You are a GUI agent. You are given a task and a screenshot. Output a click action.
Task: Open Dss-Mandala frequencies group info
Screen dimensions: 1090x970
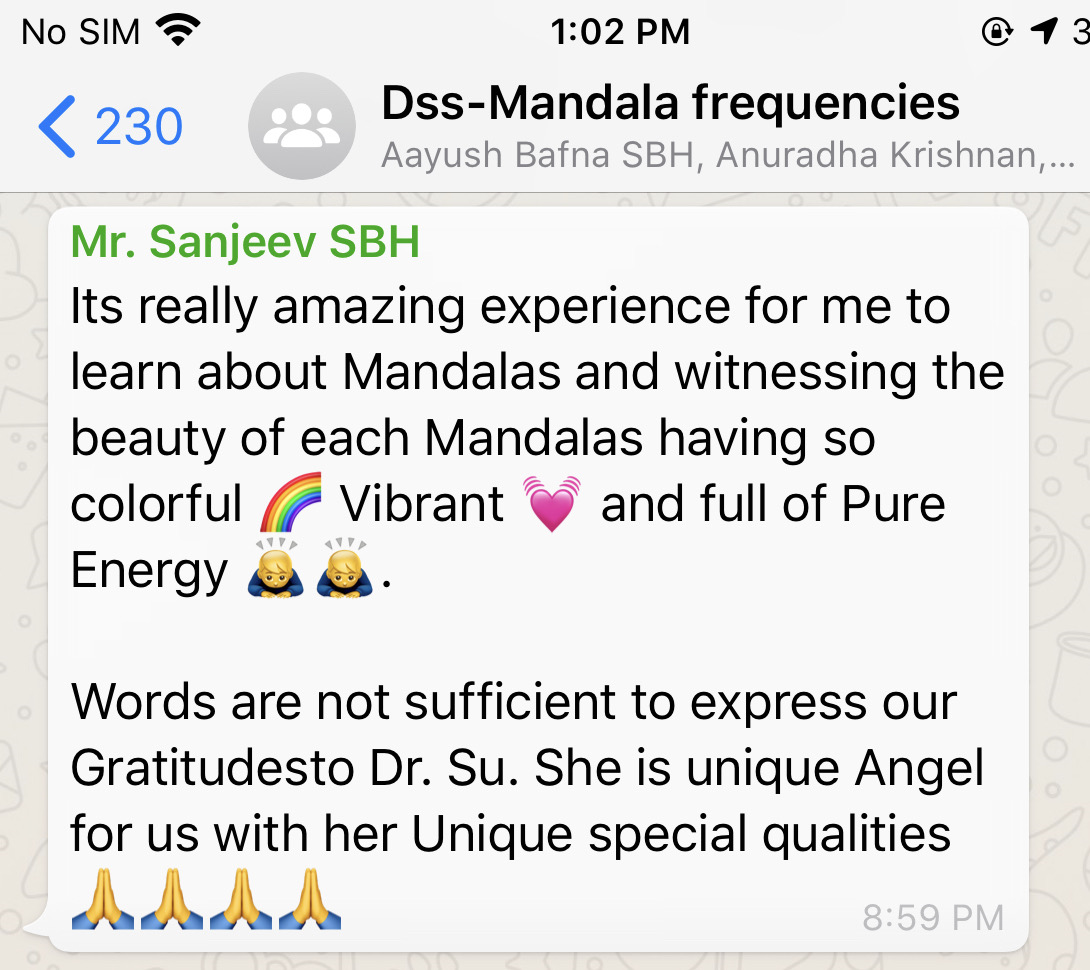pos(670,105)
